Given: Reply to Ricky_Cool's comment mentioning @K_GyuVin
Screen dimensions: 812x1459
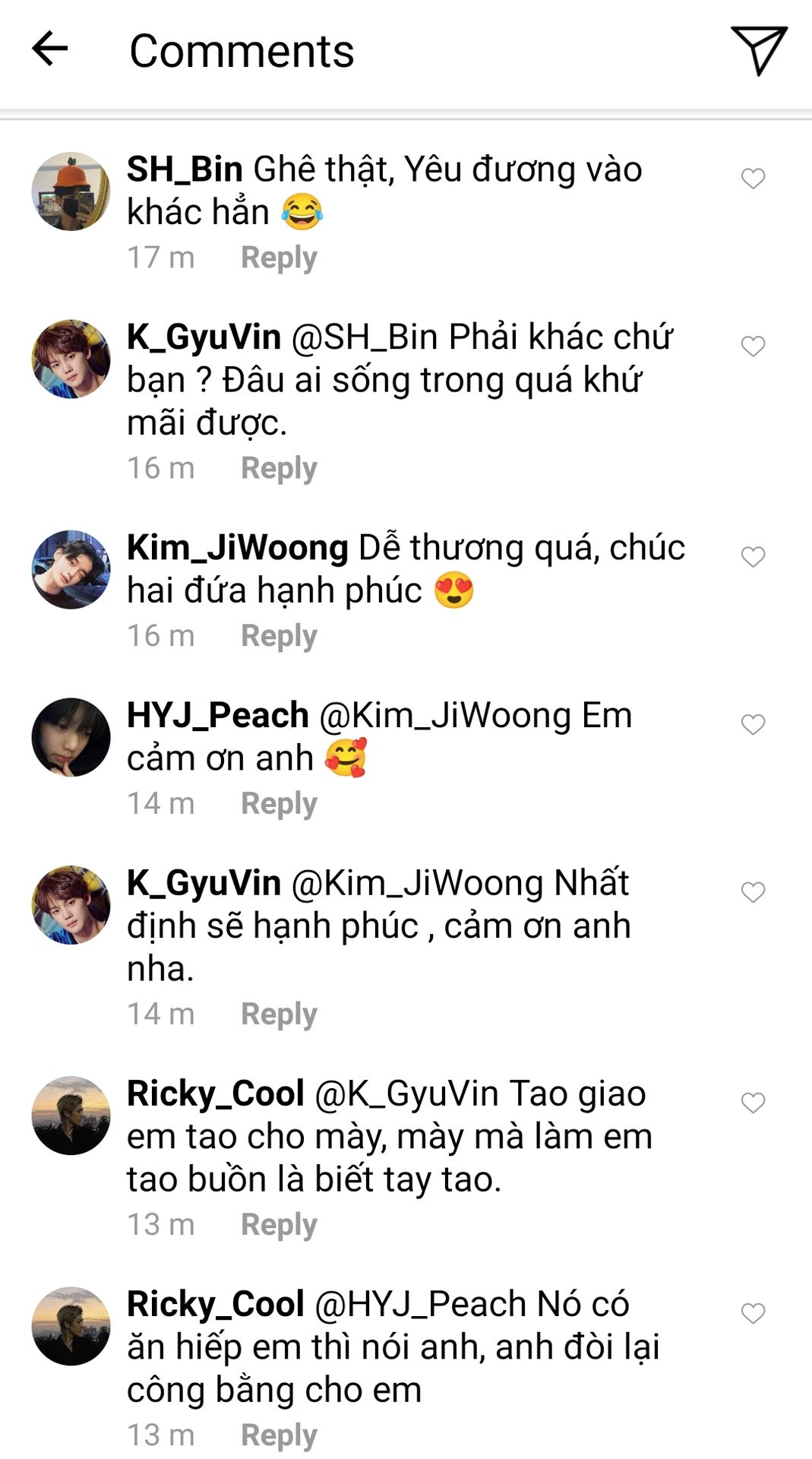Looking at the screenshot, I should [x=279, y=1225].
